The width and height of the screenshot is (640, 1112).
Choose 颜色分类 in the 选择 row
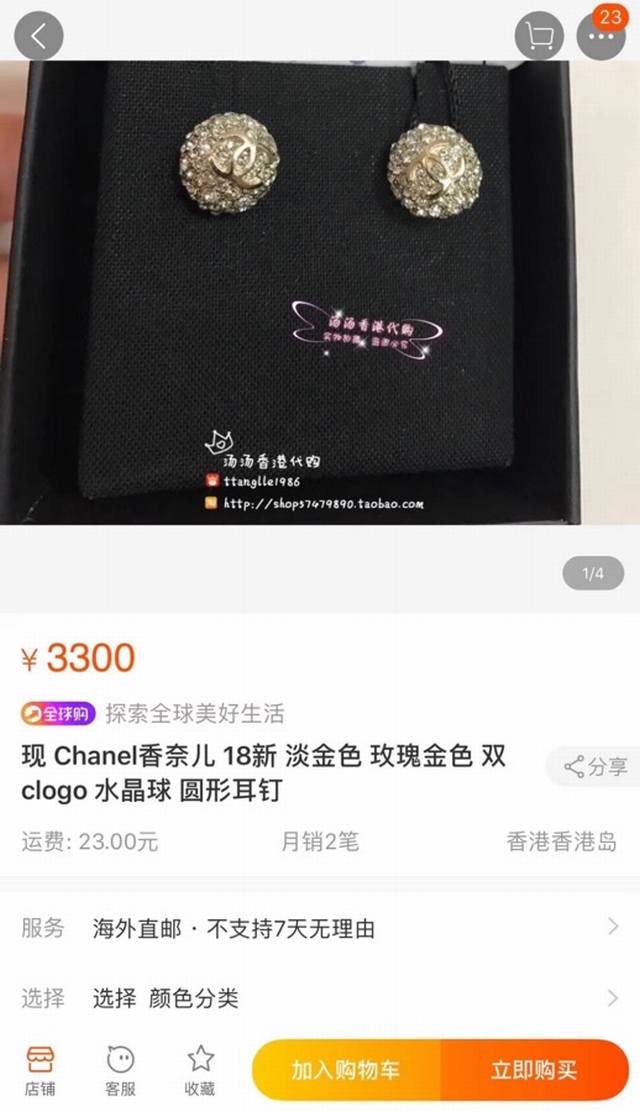pyautogui.click(x=320, y=998)
